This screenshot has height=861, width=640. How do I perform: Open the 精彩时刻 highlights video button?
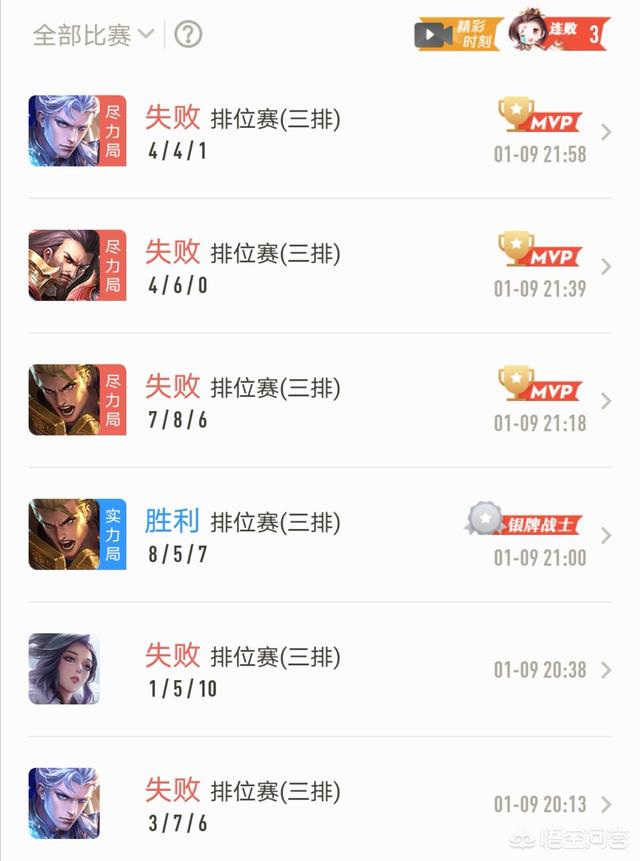(458, 33)
